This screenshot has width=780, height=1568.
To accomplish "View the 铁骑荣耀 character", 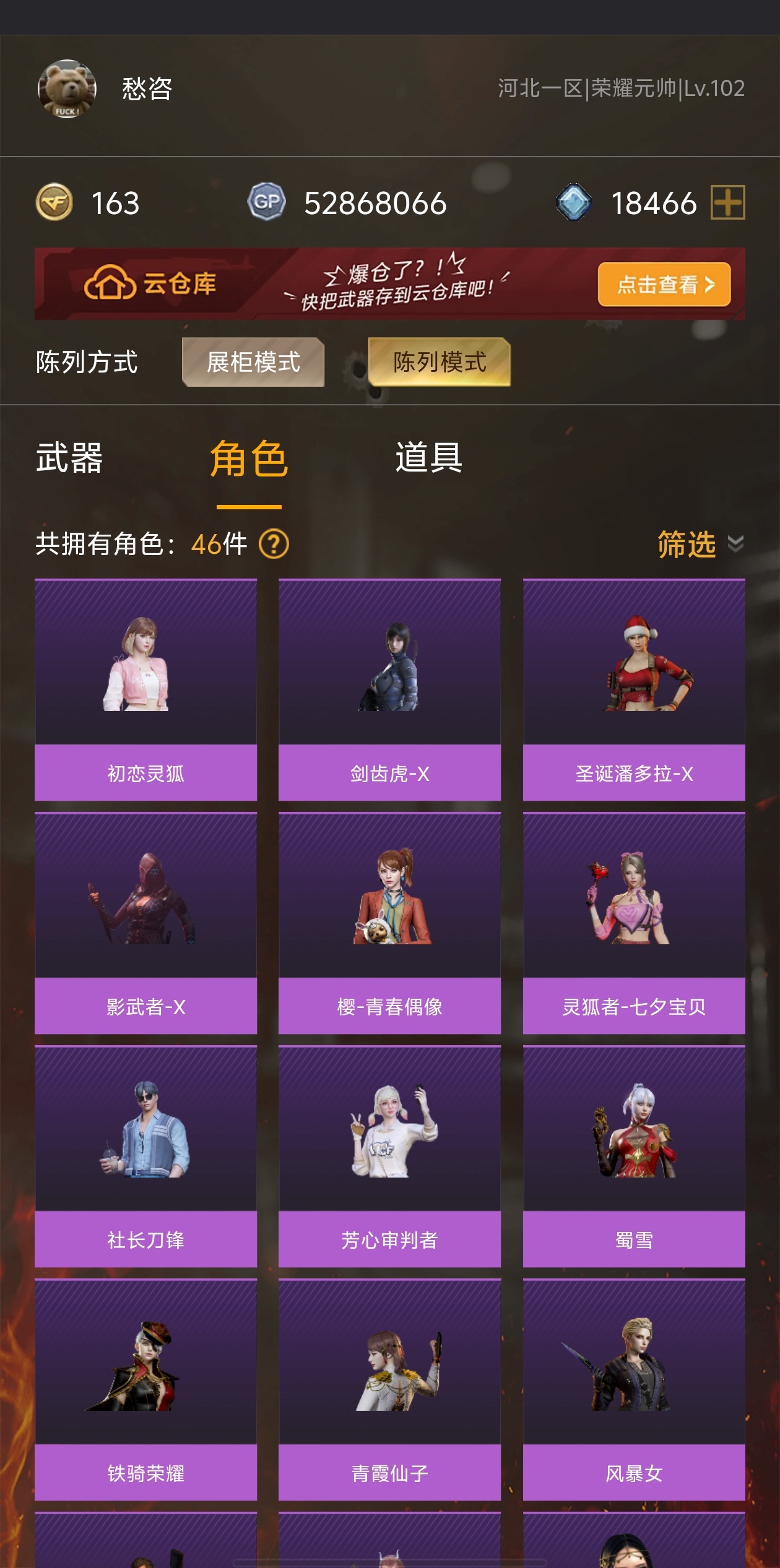I will pos(145,1389).
